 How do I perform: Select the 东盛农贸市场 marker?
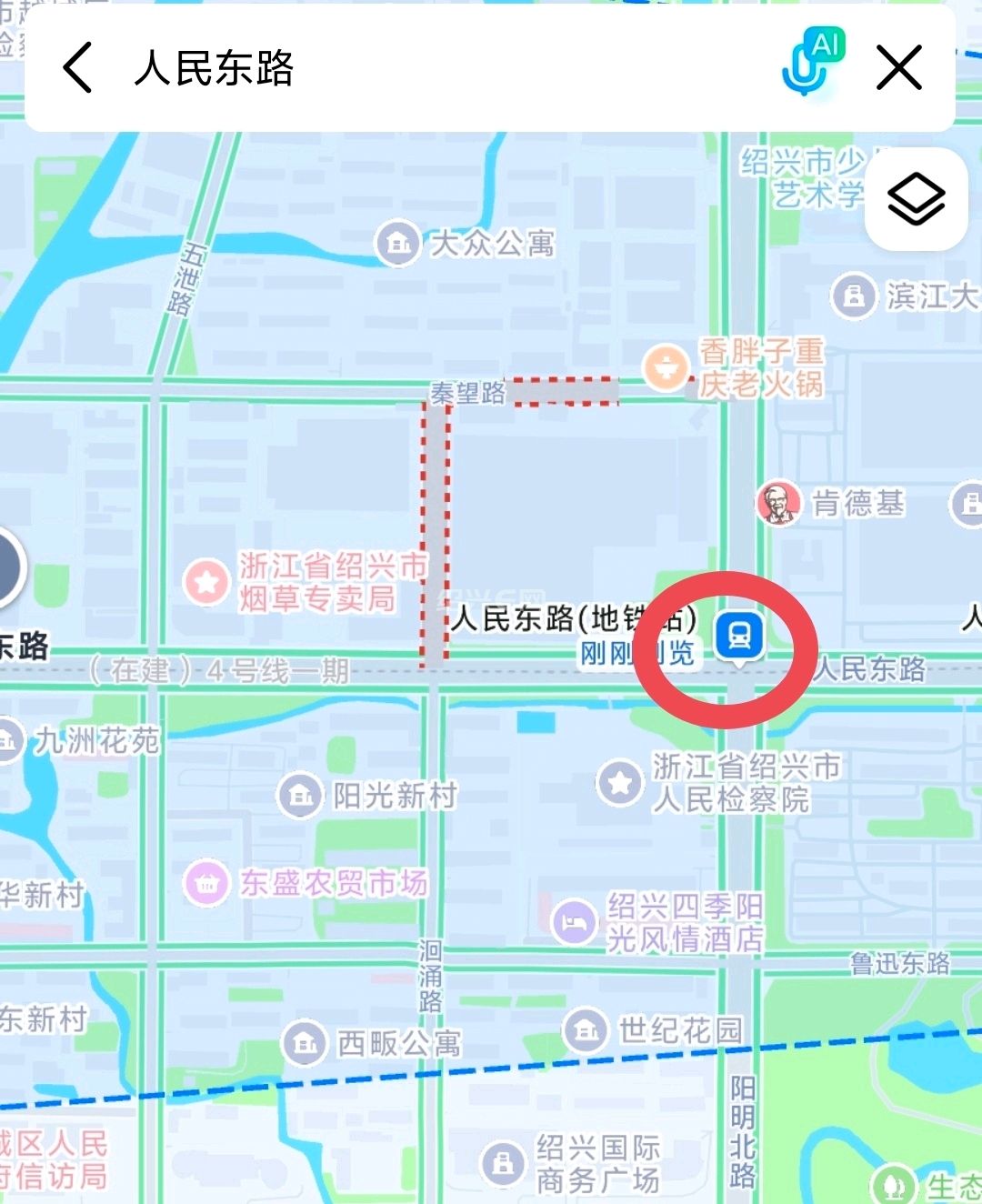tap(206, 882)
